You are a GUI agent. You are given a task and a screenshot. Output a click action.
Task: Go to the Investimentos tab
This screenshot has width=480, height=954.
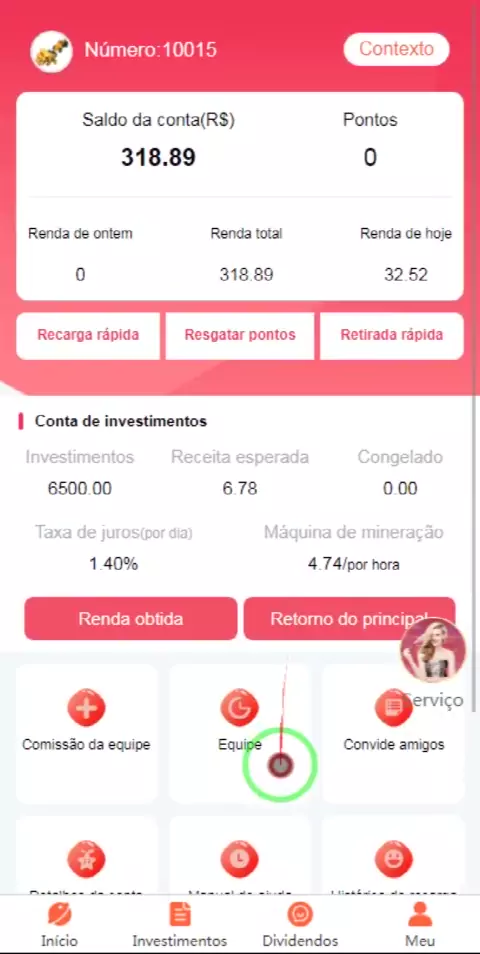click(x=180, y=925)
